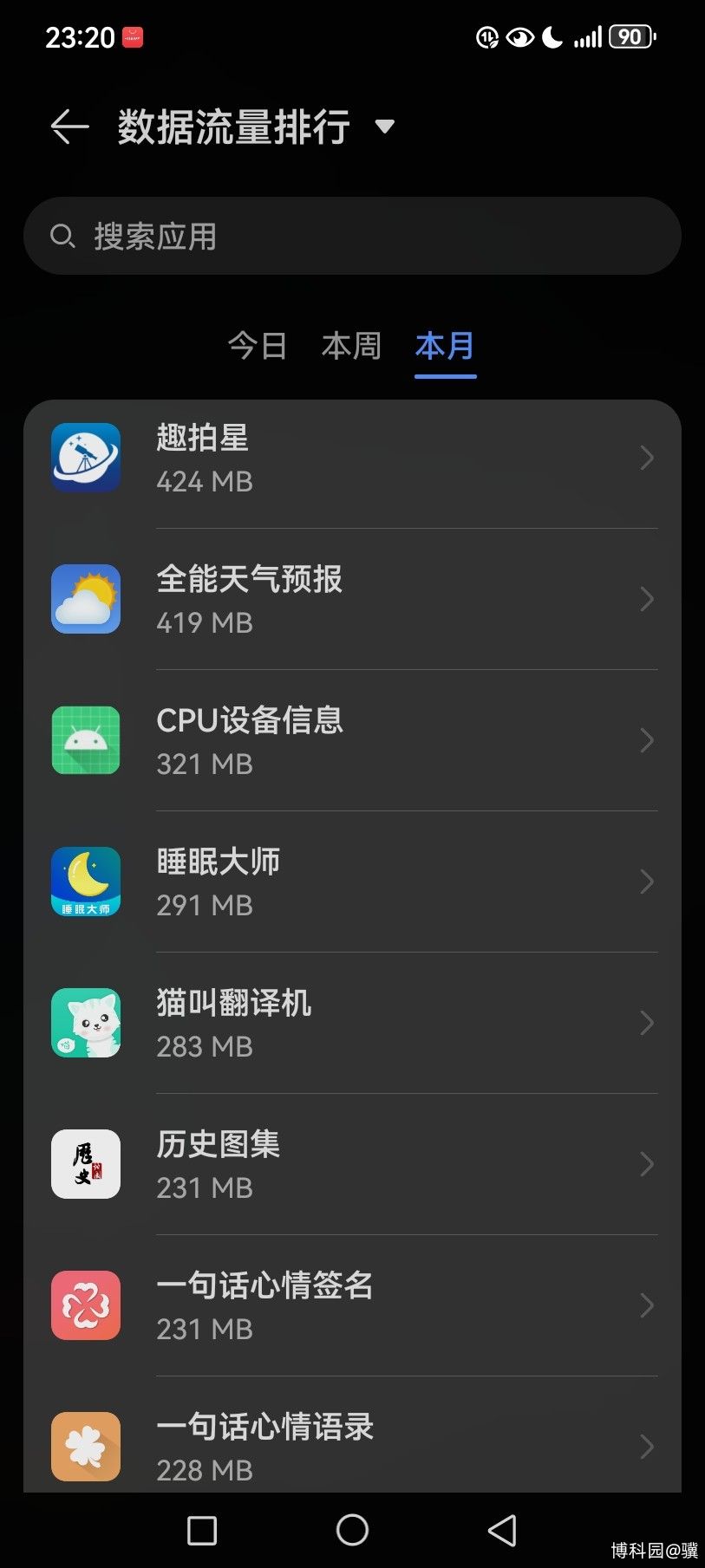
Task: Expand the 数据流量排行 dropdown
Action: point(385,127)
